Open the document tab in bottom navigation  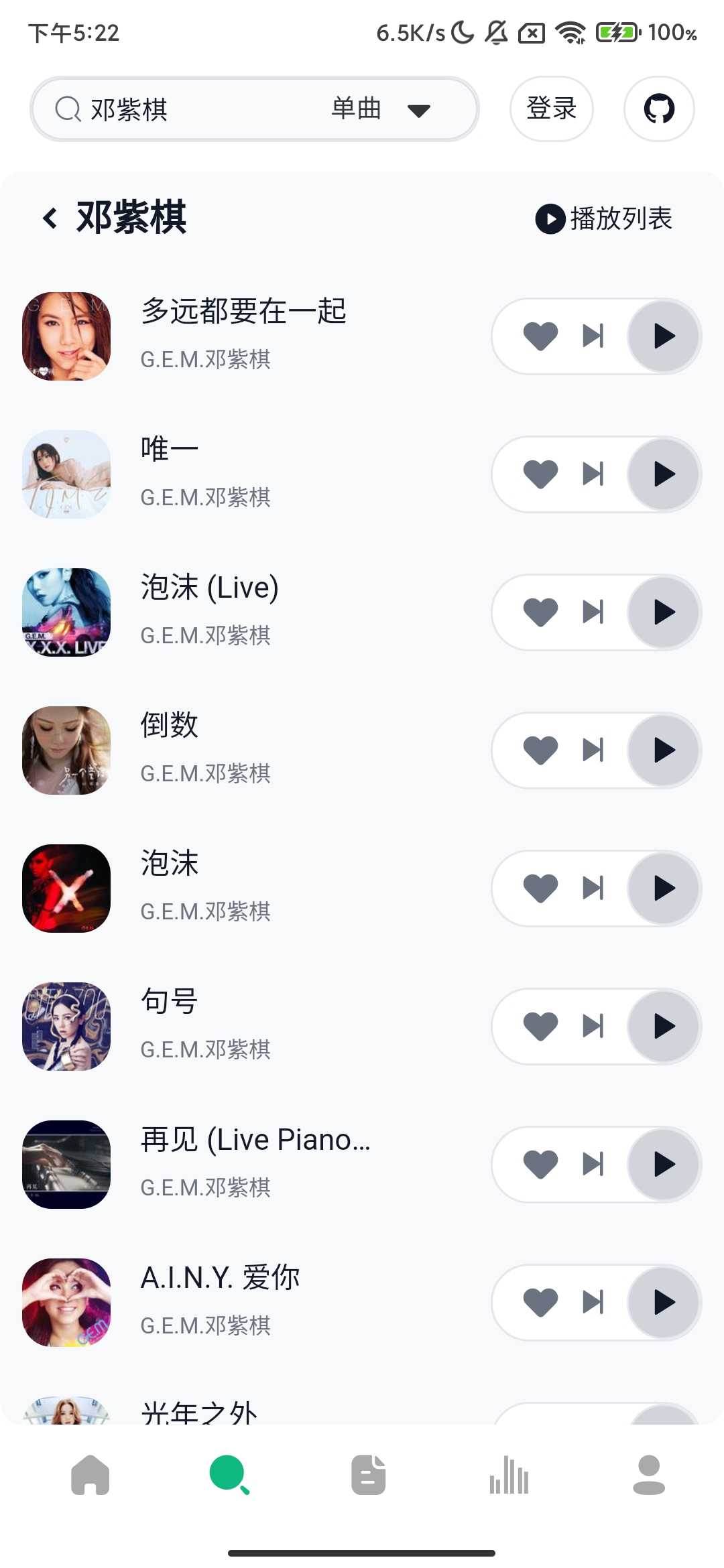(368, 1474)
